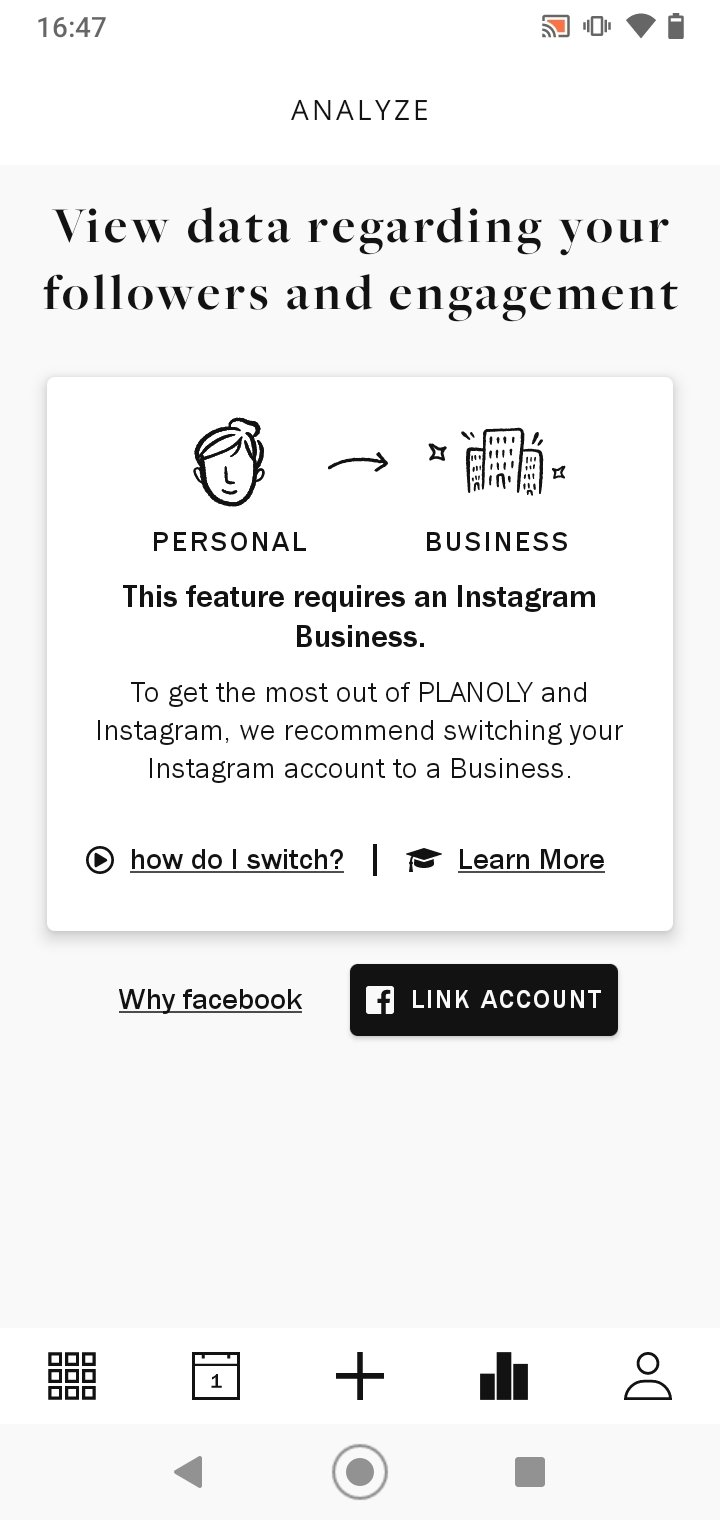
Task: Tap the plus icon to add content
Action: (x=360, y=1376)
